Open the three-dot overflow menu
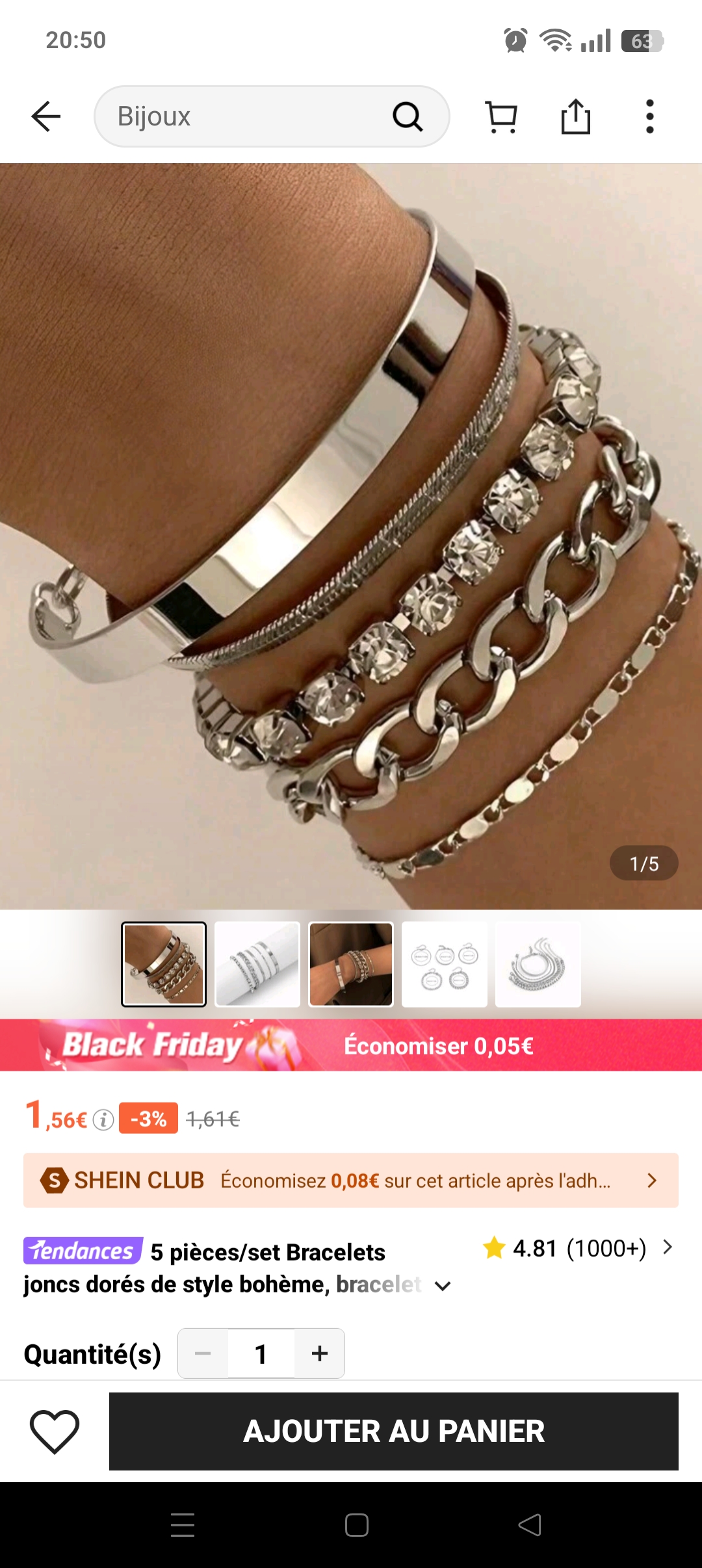Image resolution: width=702 pixels, height=1568 pixels. coord(649,117)
